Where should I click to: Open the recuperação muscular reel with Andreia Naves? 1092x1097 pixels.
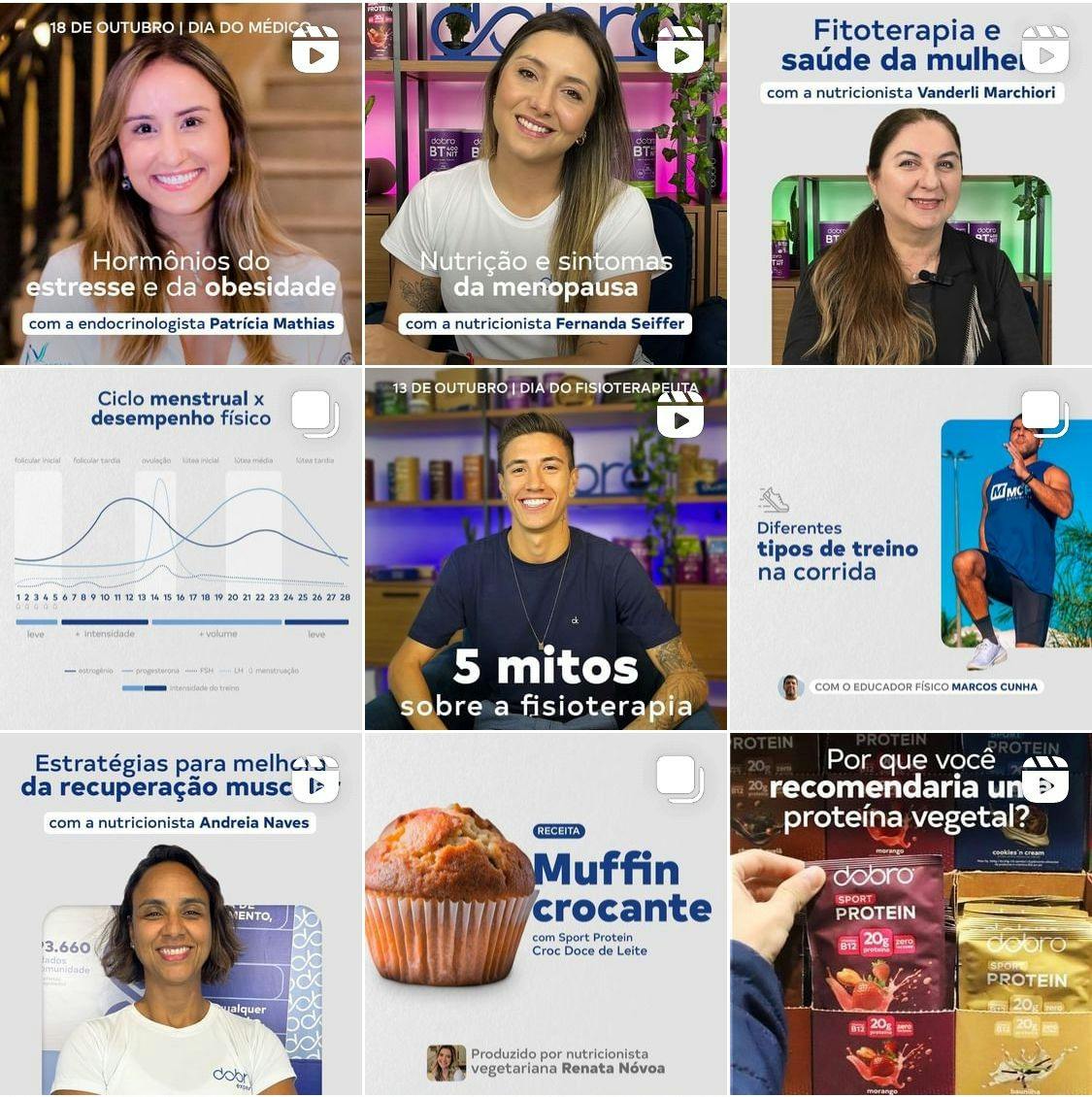pyautogui.click(x=181, y=914)
